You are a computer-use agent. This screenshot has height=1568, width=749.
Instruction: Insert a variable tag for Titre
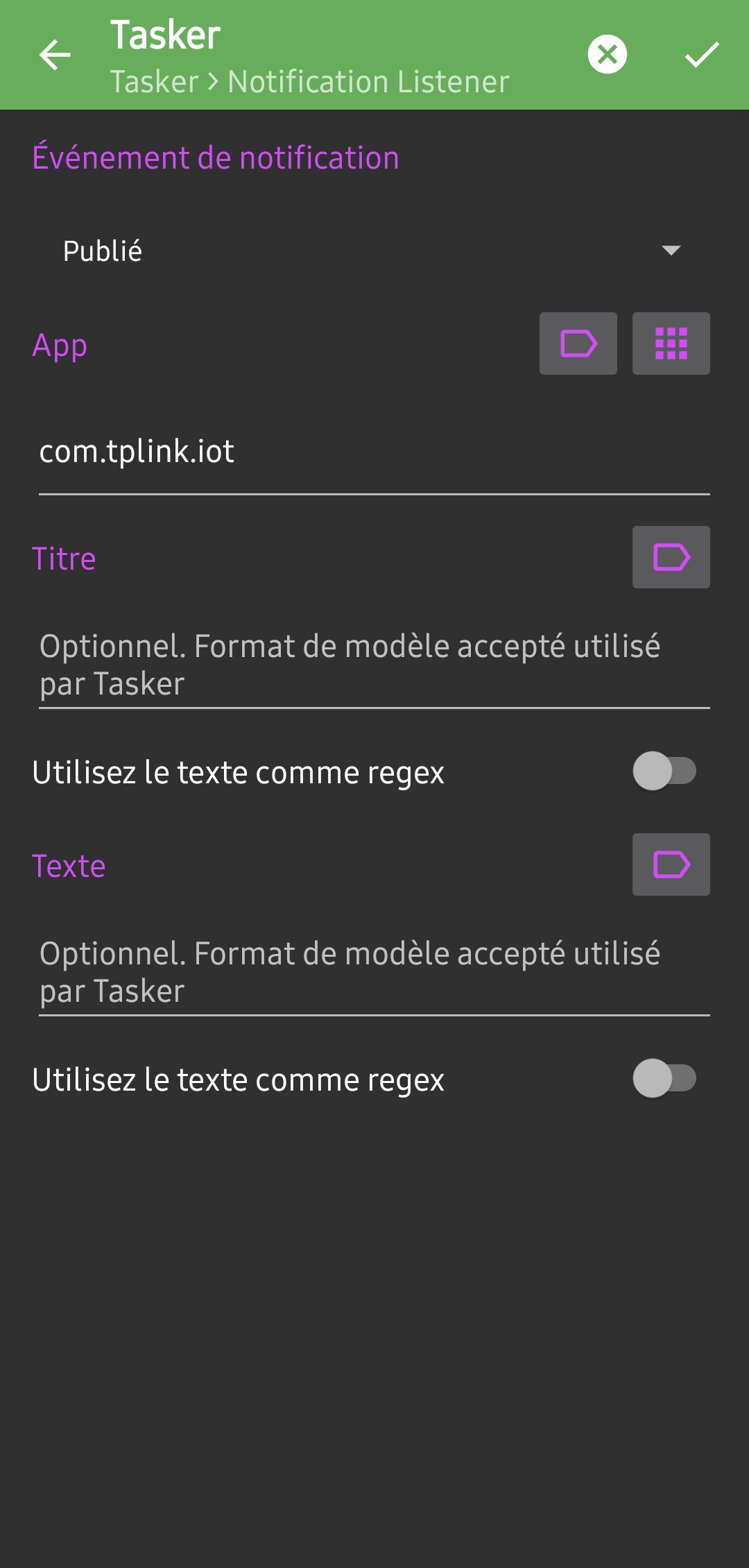[x=671, y=557]
